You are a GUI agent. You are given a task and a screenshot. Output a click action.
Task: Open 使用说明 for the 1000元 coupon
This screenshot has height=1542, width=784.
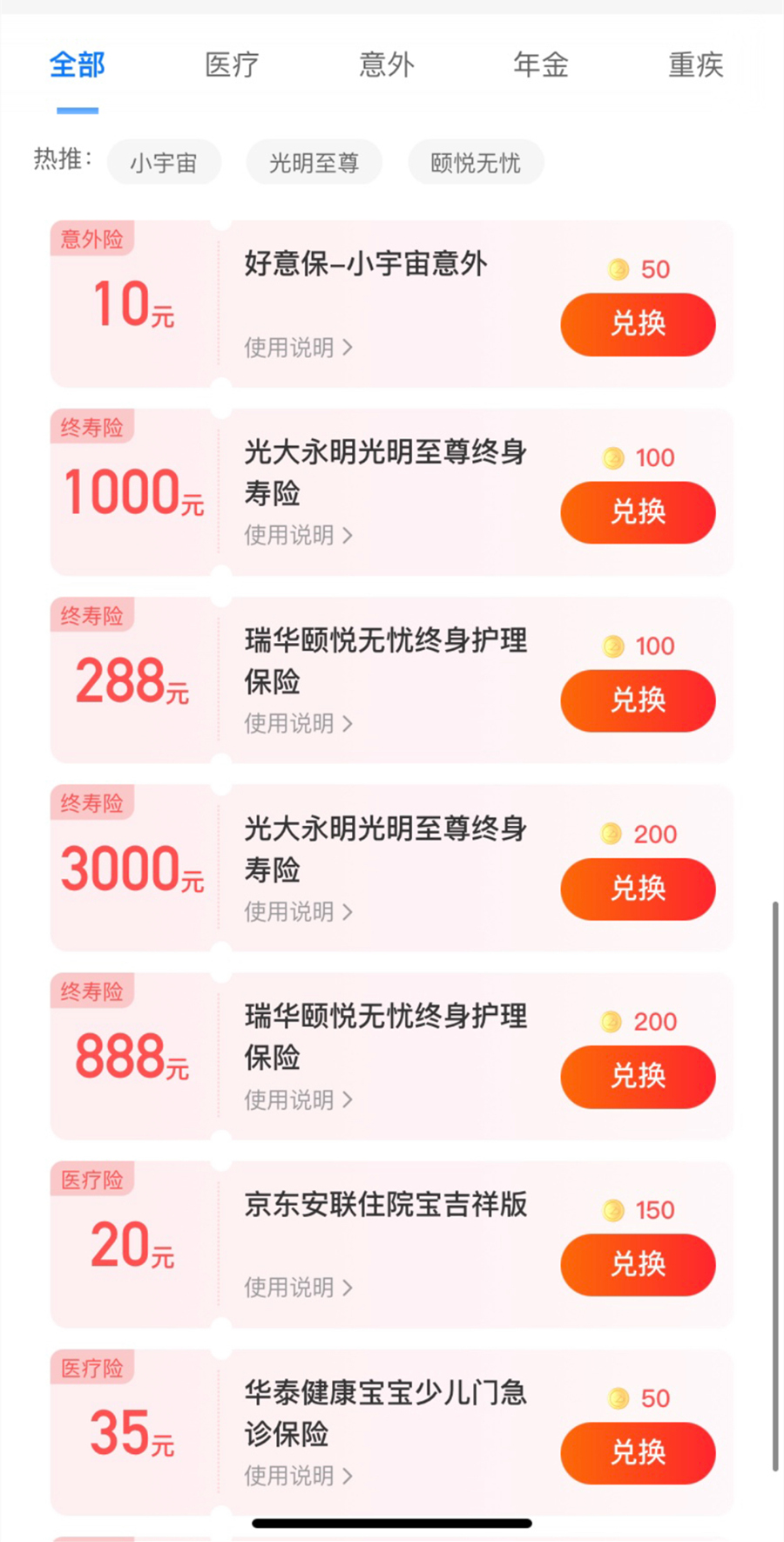coord(298,535)
